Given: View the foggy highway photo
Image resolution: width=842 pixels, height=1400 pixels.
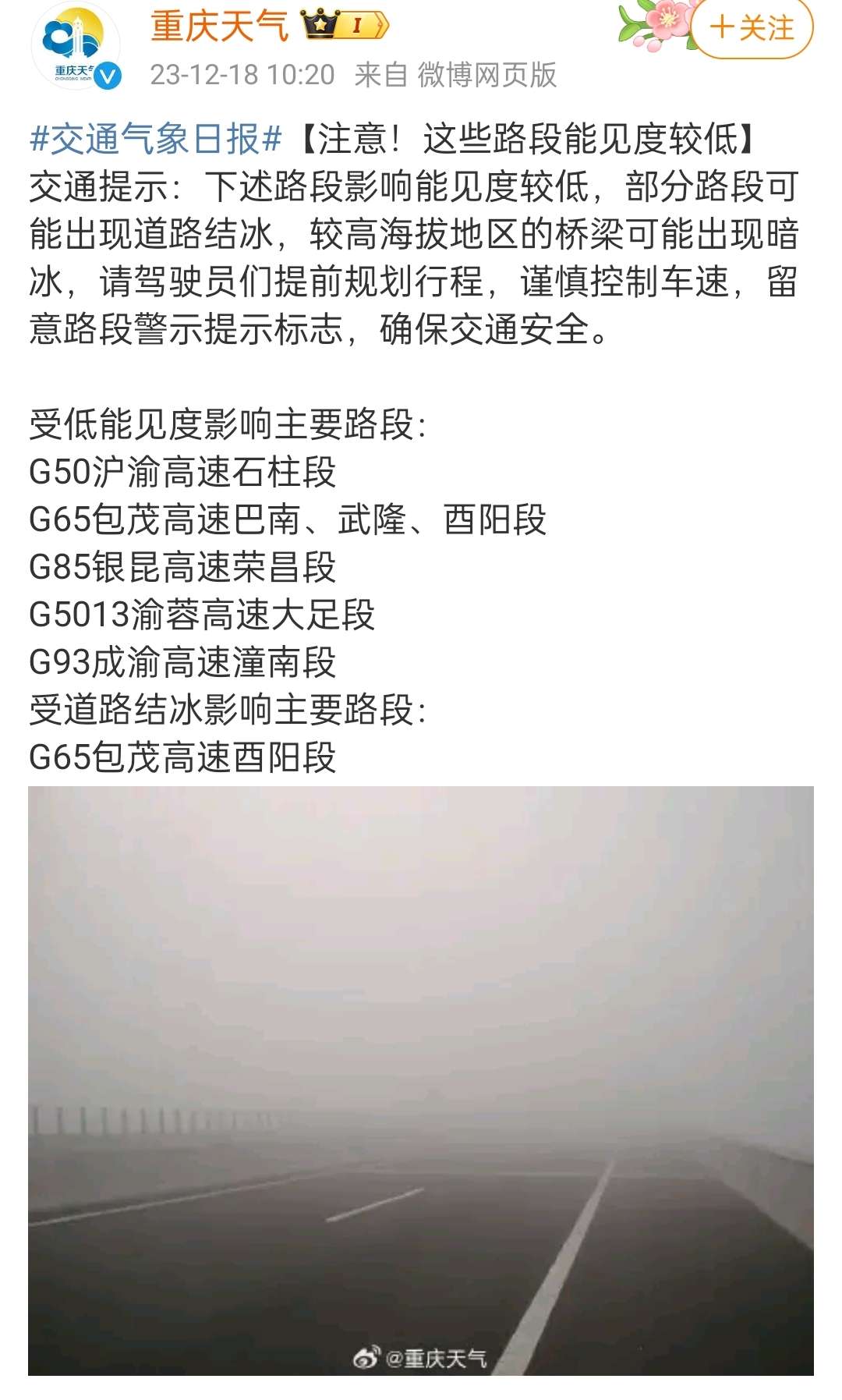Looking at the screenshot, I should 421,1080.
